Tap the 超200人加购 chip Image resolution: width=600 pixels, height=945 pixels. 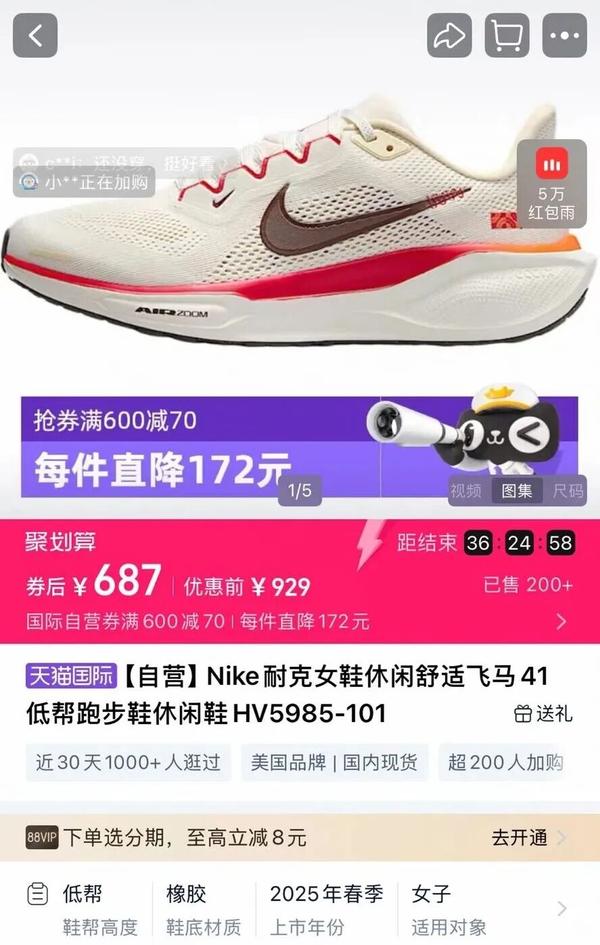point(505,763)
